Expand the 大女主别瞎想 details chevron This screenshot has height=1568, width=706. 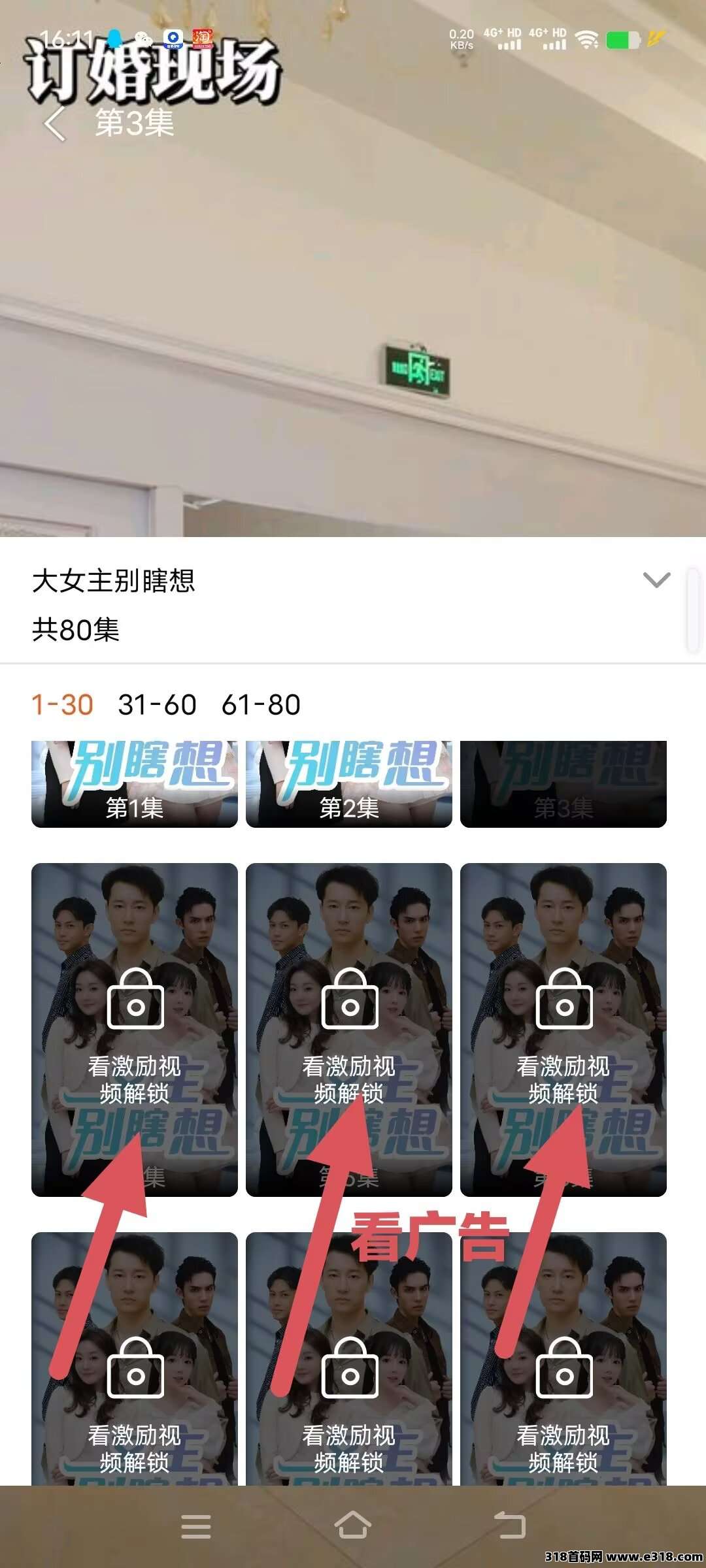[x=656, y=580]
